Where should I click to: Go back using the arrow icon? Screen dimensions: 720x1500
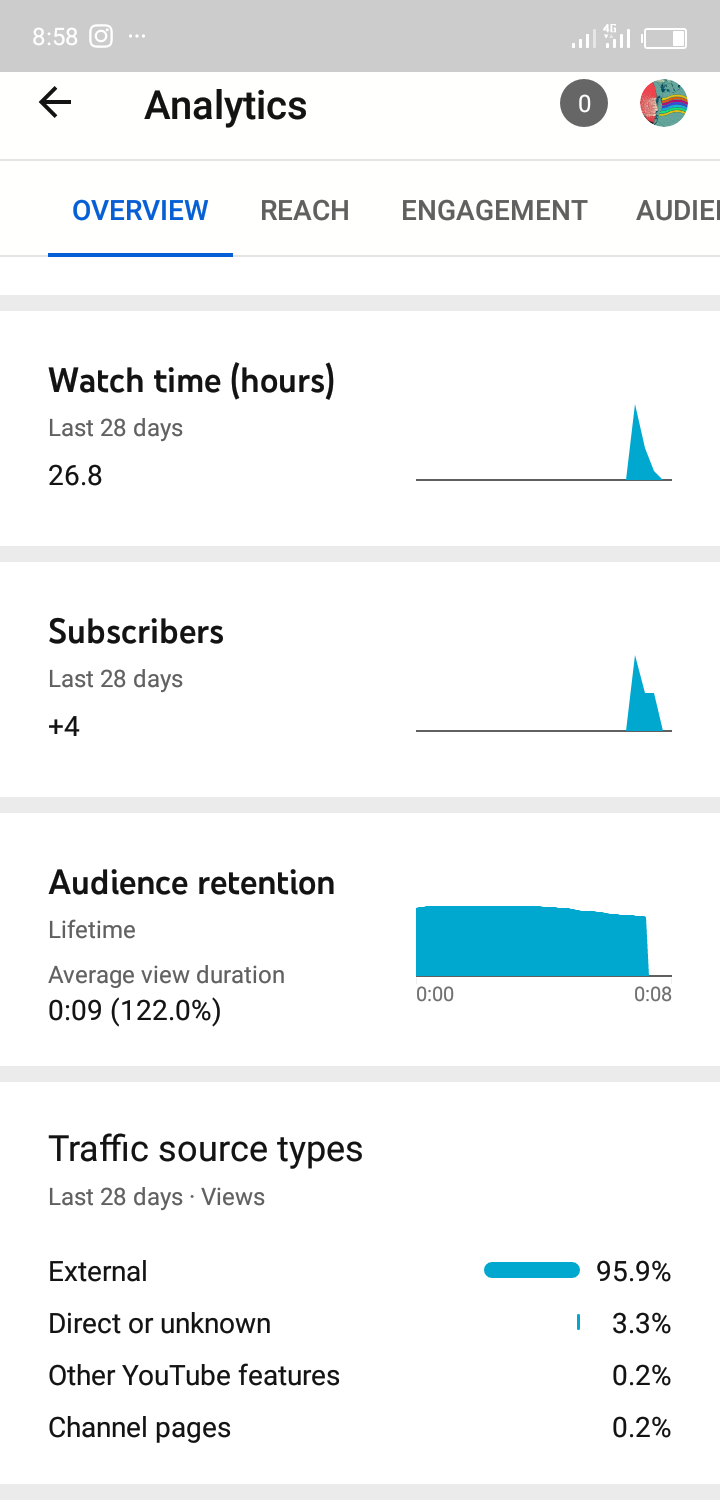click(55, 103)
